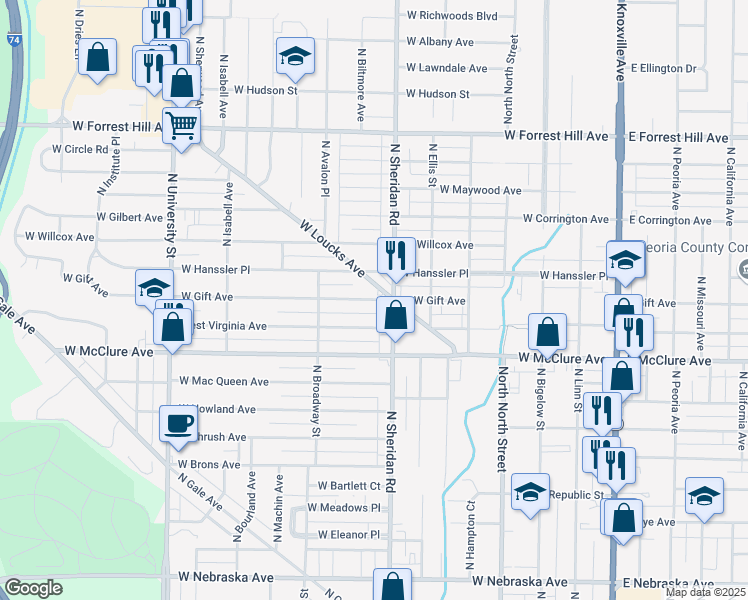Select the school marker beside Republic St
Screen dimensions: 748x600
tap(531, 492)
